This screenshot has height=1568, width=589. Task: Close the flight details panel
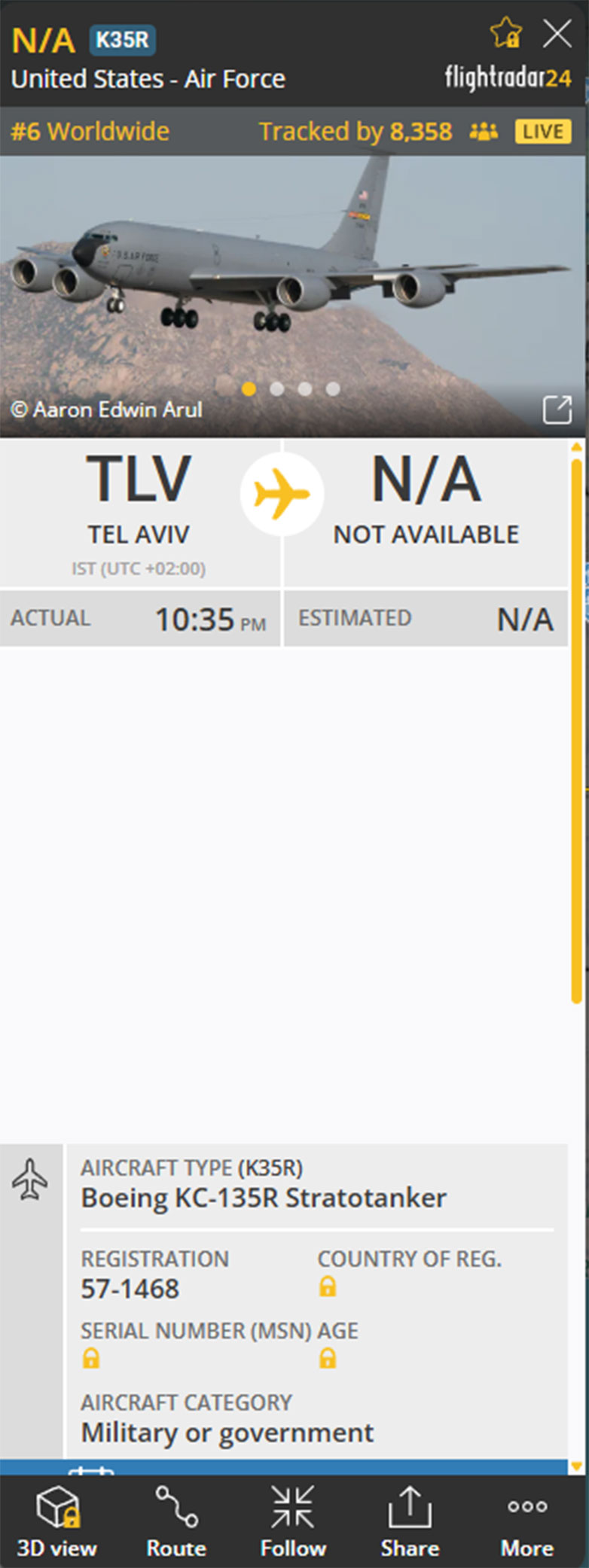click(x=557, y=35)
